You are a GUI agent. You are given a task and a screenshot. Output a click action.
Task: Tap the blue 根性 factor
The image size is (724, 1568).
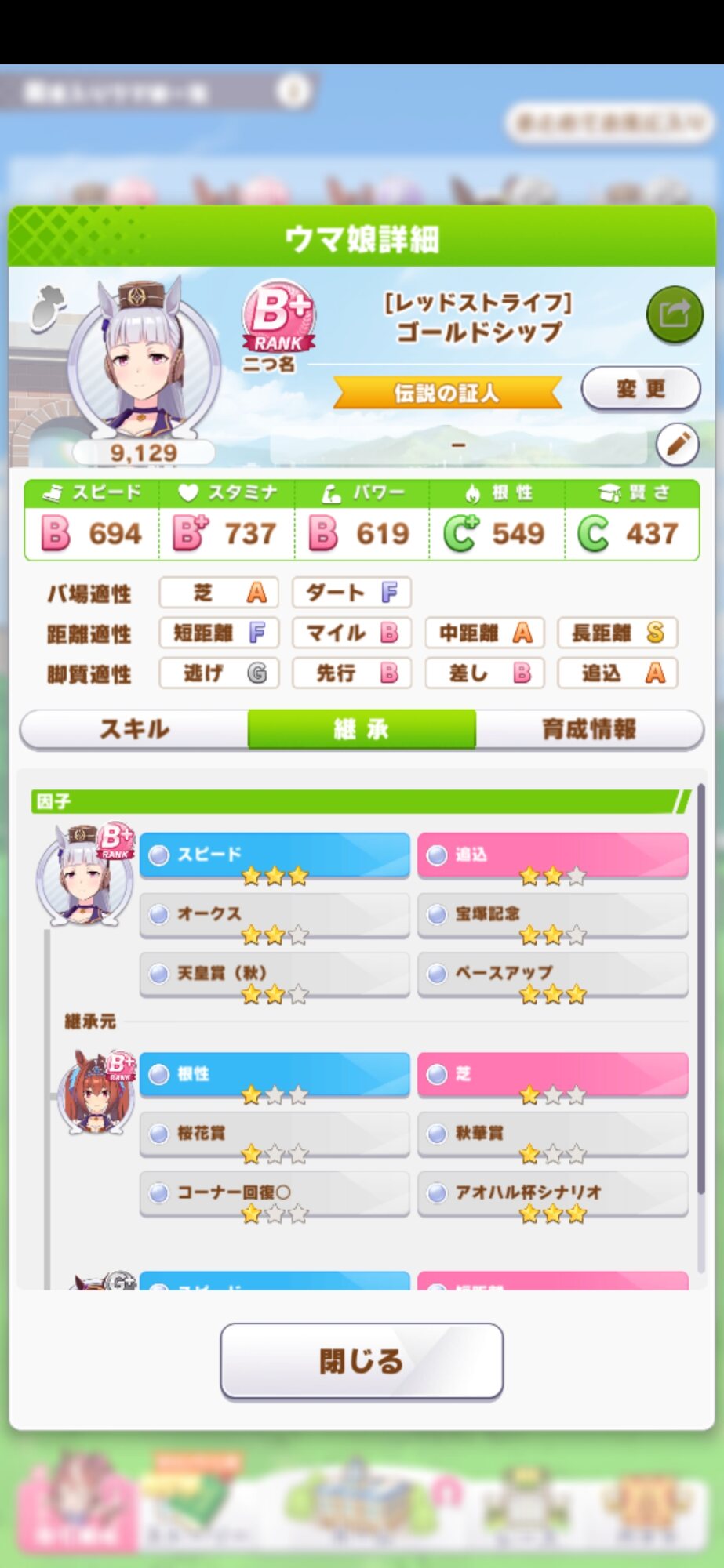pos(275,1074)
